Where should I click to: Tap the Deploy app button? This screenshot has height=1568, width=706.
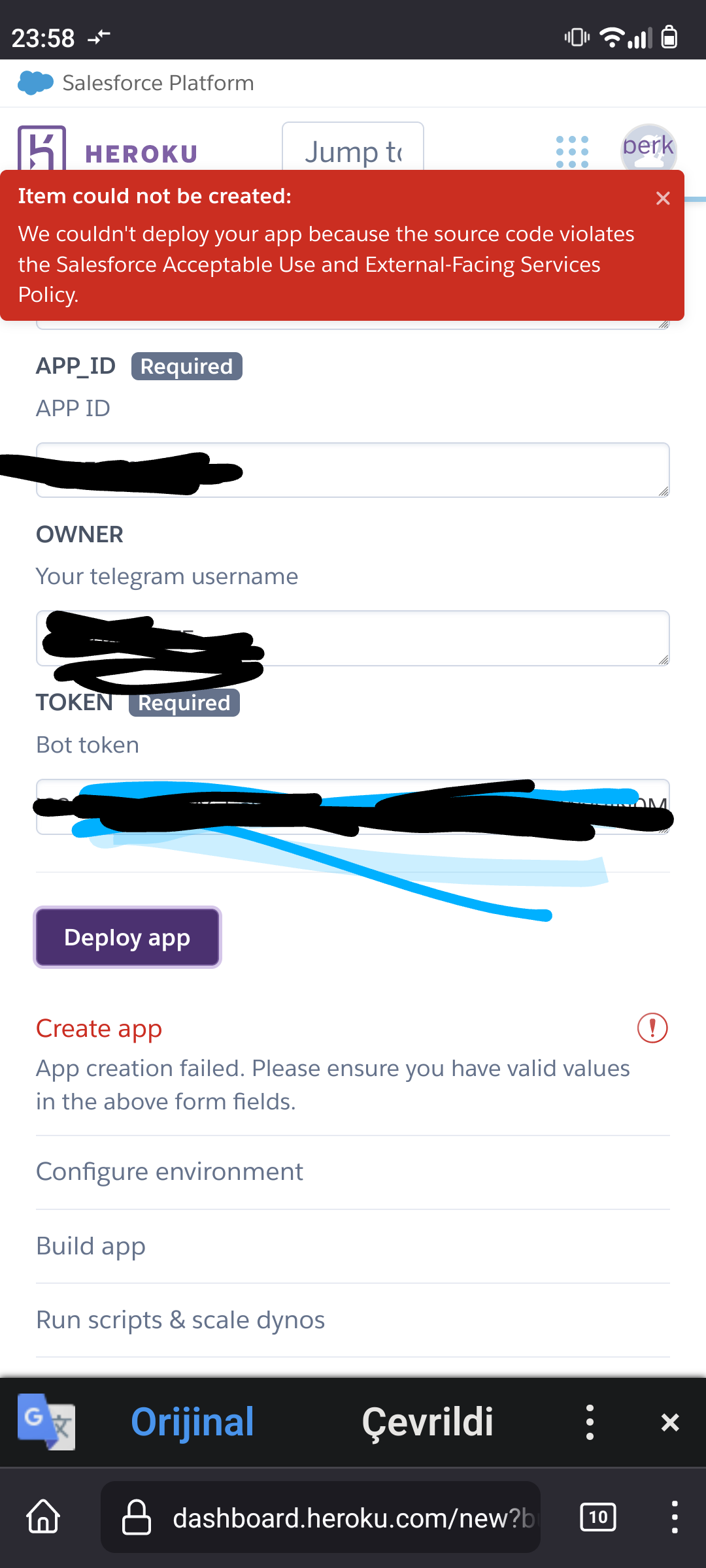(x=127, y=938)
